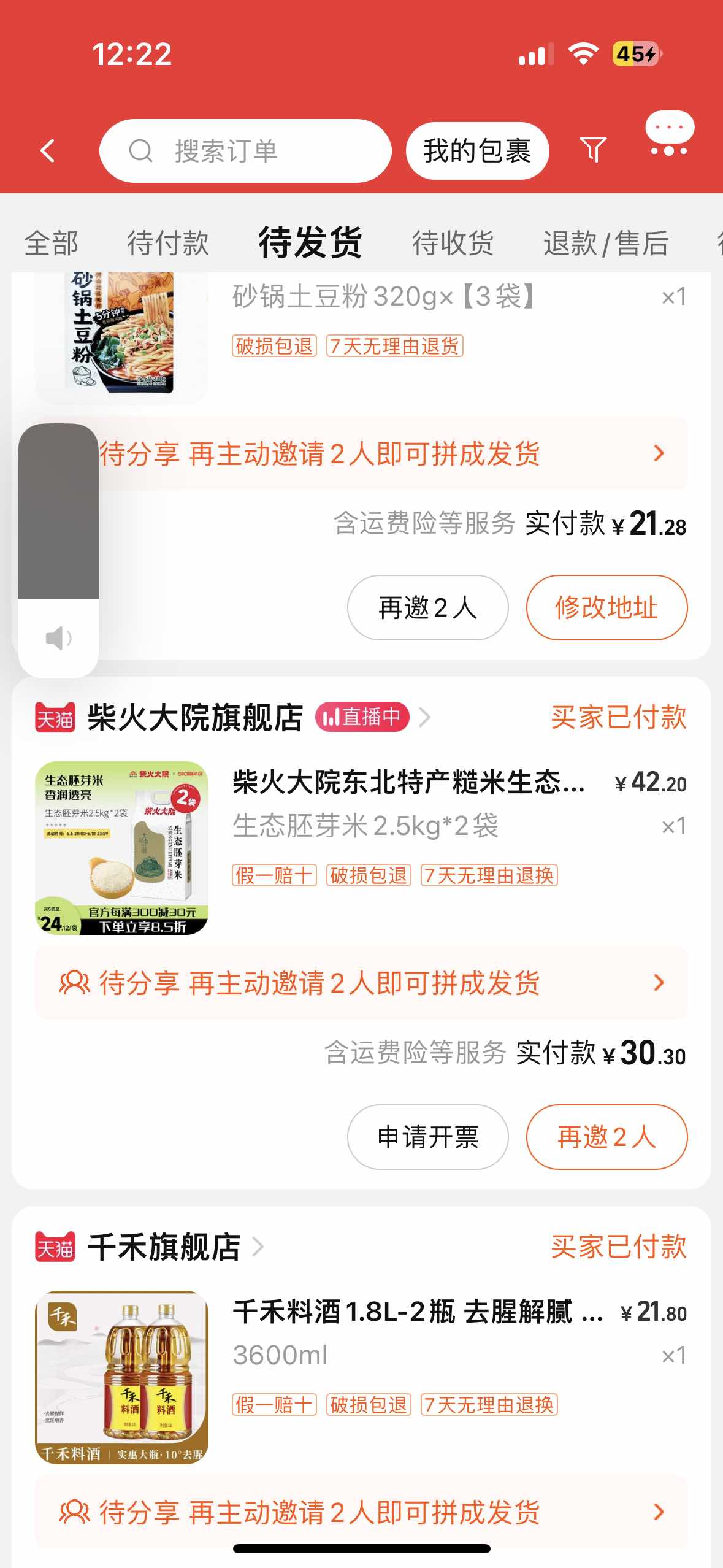This screenshot has width=723, height=1568.
Task: Mute the floating video window
Action: pos(58,638)
